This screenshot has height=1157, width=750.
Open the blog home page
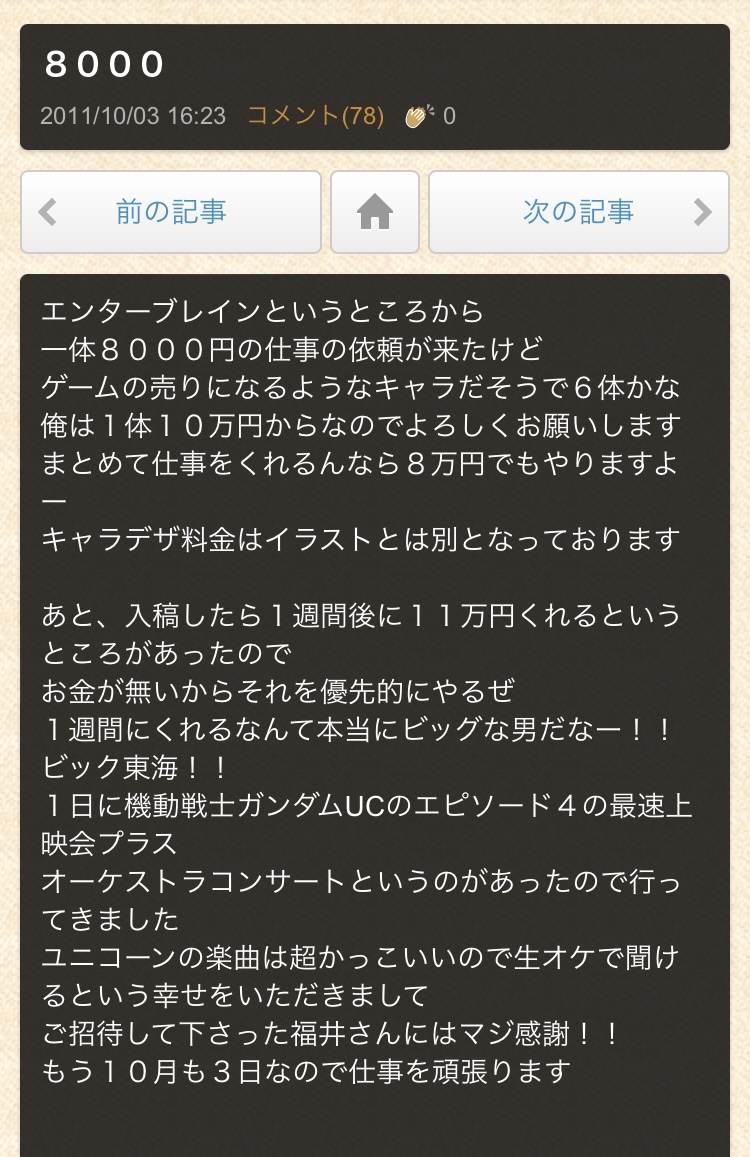pos(375,212)
